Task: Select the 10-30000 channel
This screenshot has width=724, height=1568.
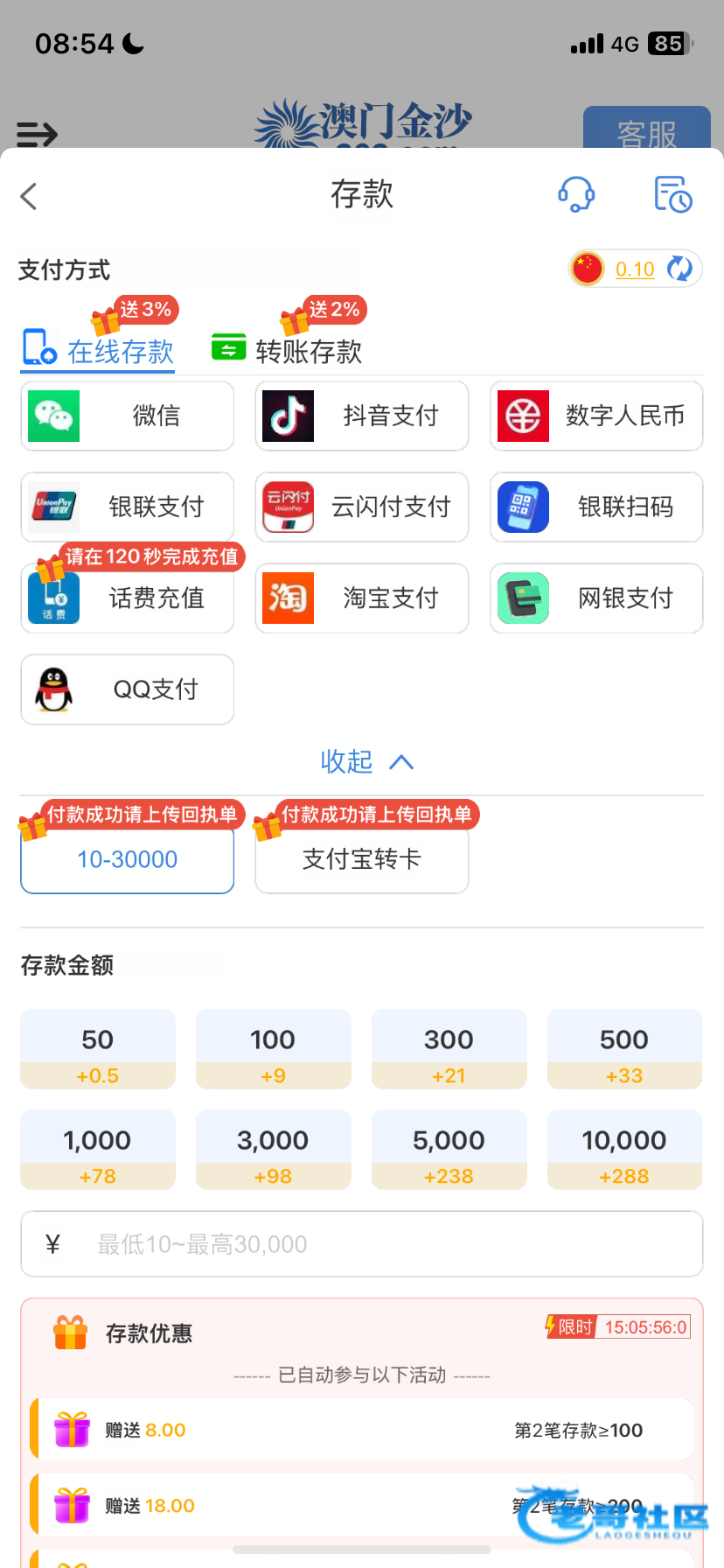Action: [128, 859]
